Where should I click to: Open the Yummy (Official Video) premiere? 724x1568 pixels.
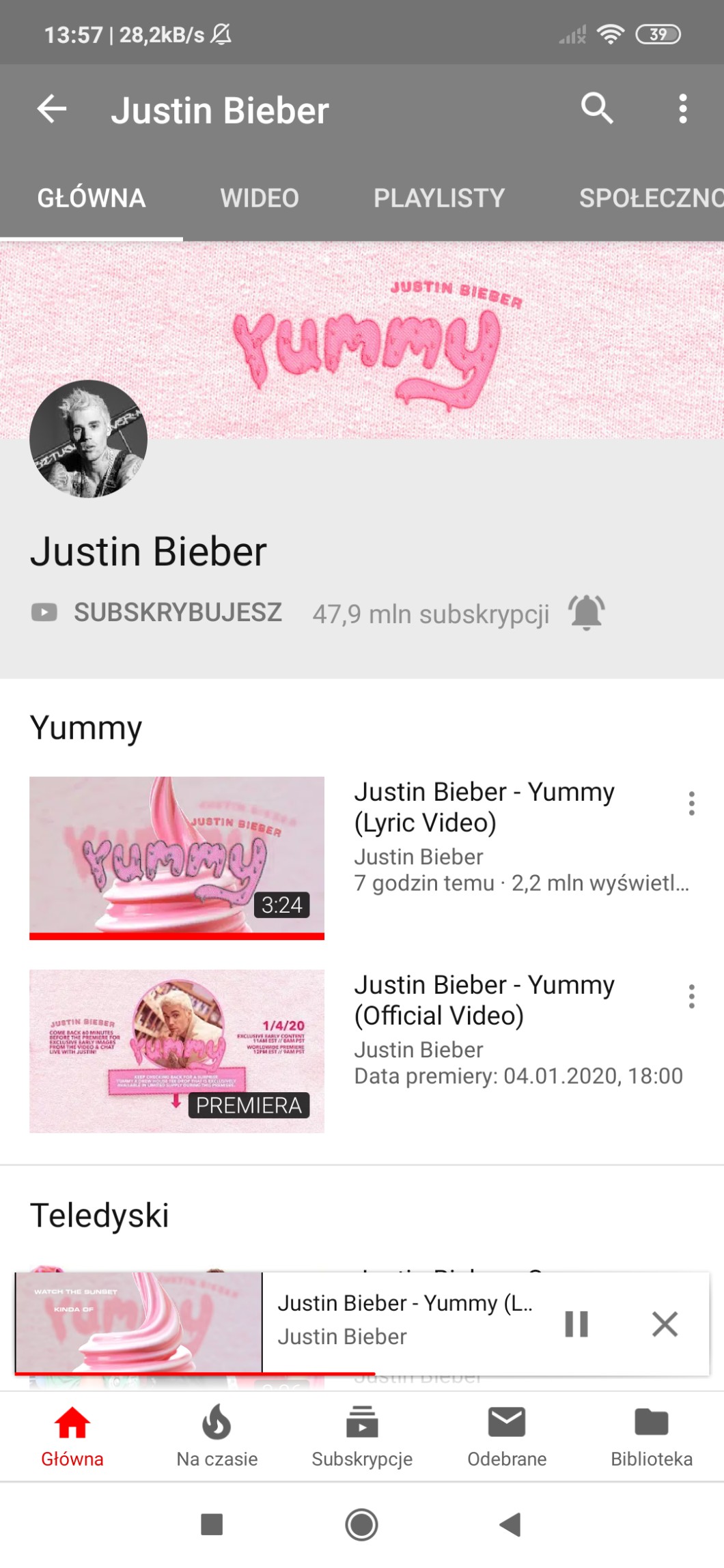[176, 1051]
